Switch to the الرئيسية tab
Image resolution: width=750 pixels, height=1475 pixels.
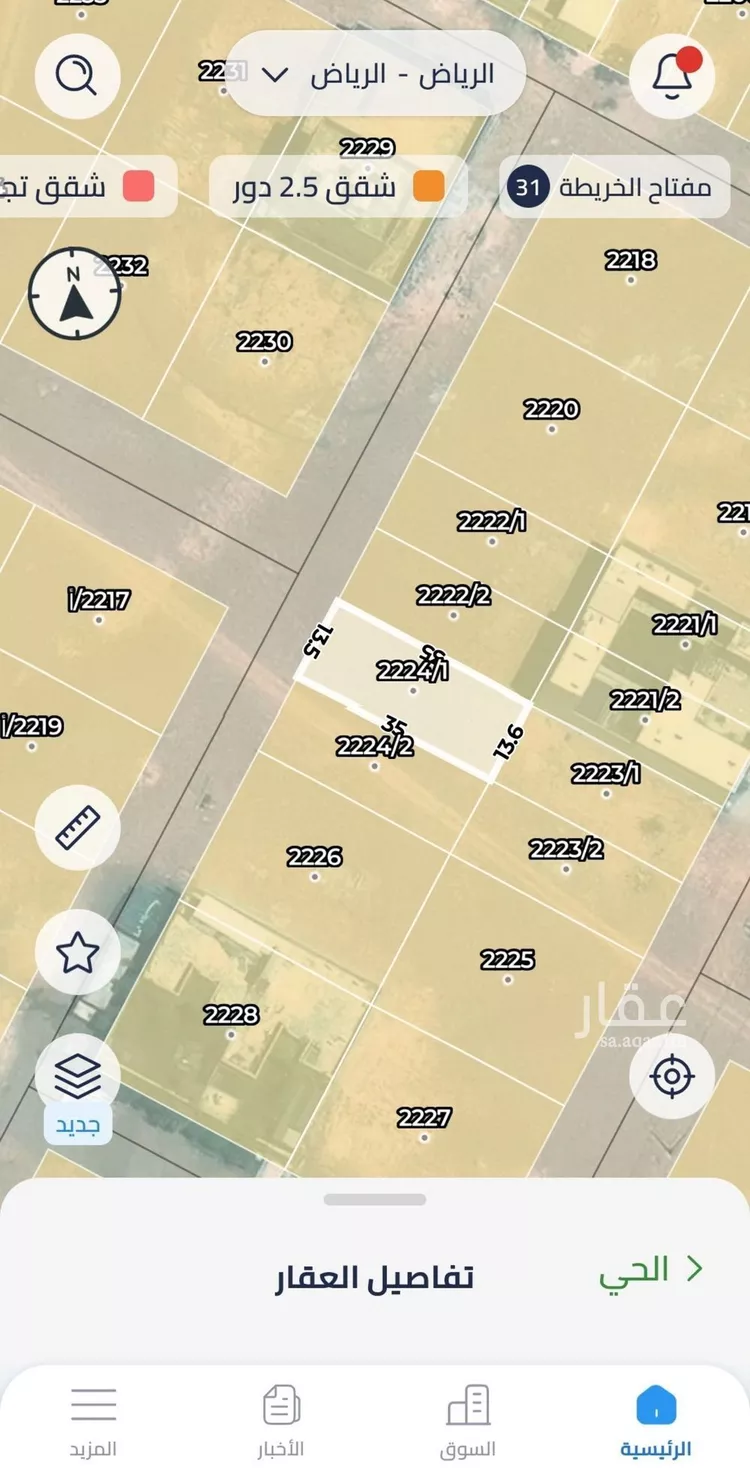tap(656, 1420)
